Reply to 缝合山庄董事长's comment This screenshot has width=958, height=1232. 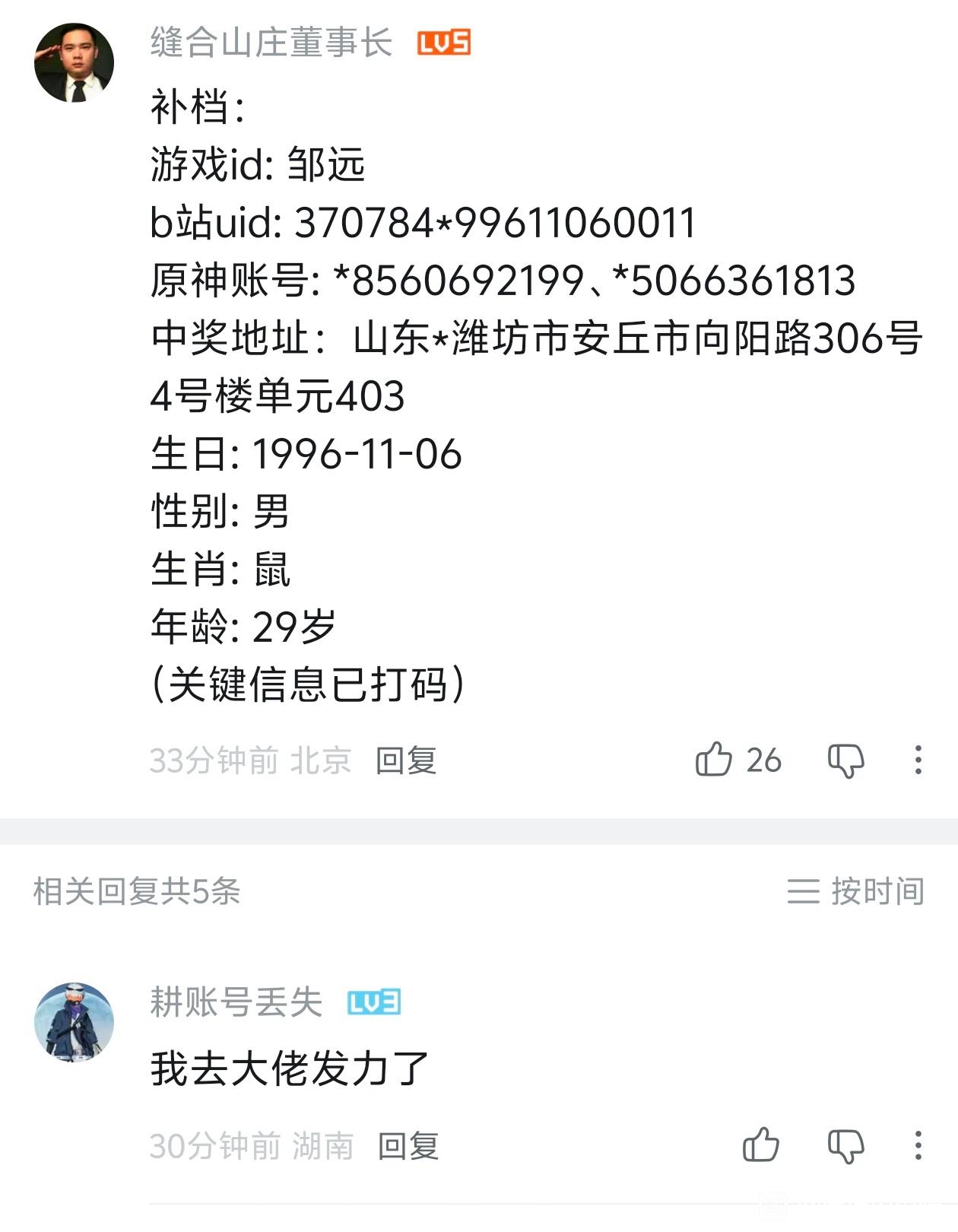click(406, 760)
